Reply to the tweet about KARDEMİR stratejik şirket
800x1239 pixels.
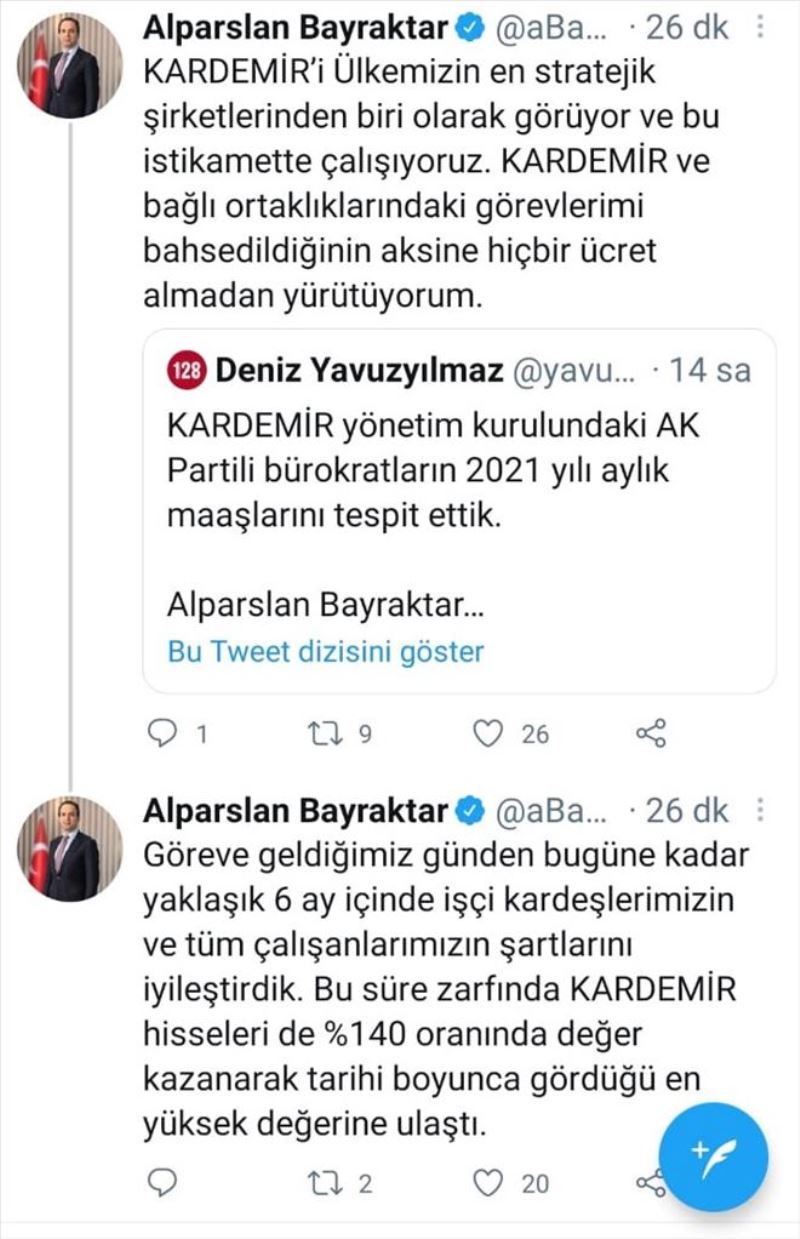pyautogui.click(x=162, y=735)
